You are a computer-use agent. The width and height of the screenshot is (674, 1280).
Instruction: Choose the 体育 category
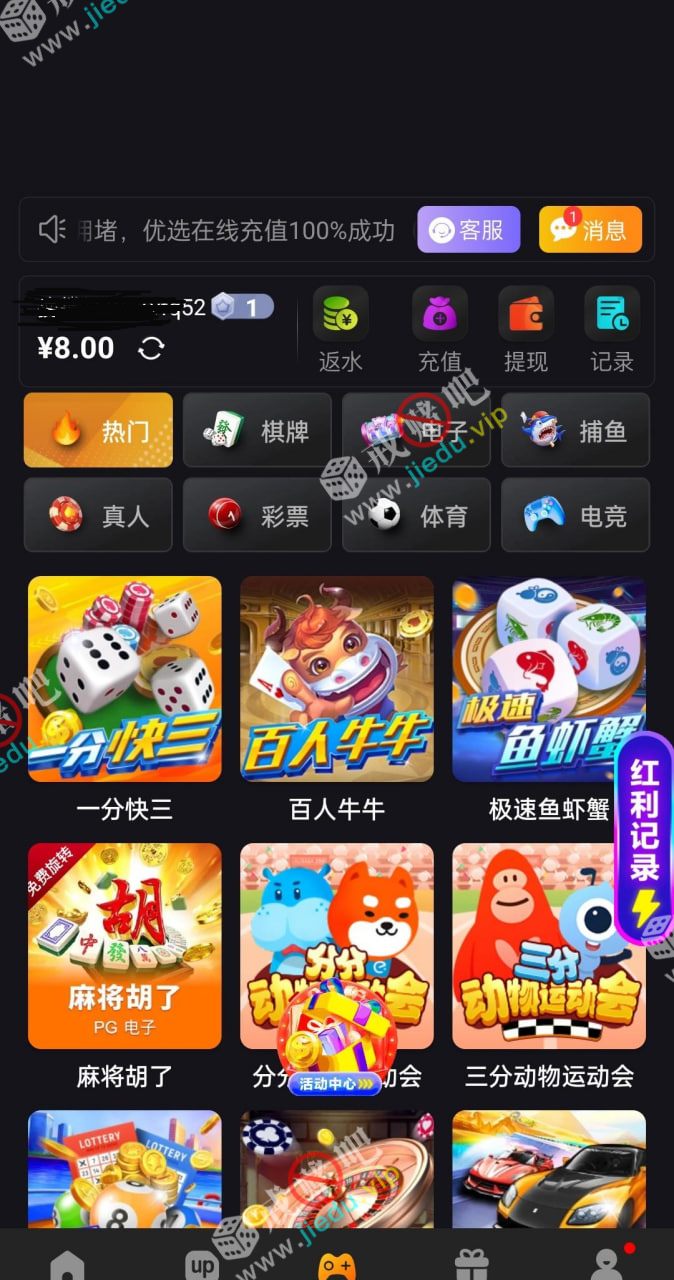pos(416,516)
